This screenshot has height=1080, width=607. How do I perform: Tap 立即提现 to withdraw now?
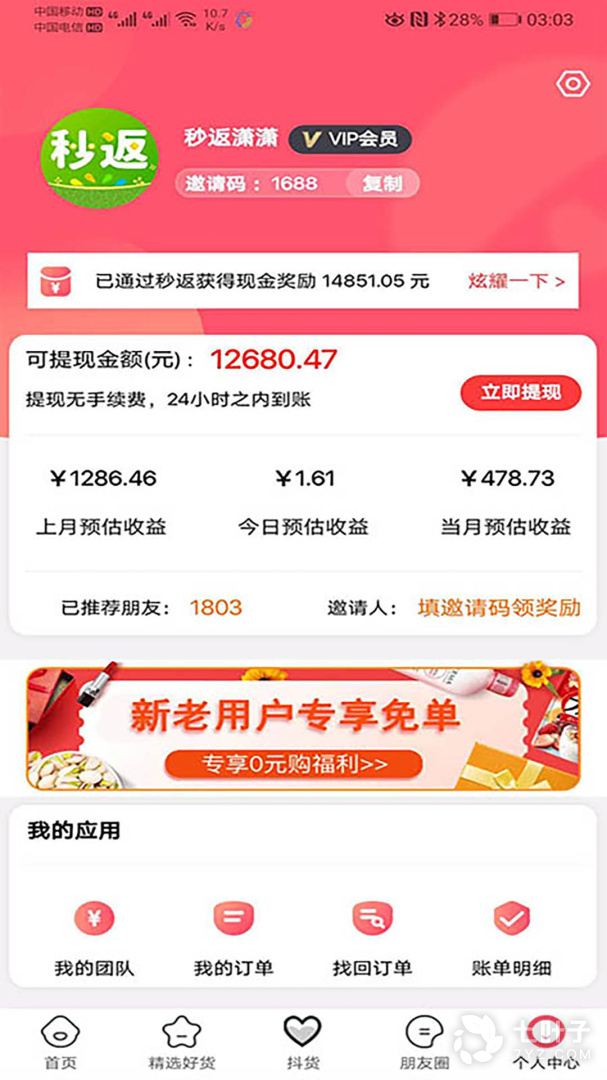tap(521, 392)
